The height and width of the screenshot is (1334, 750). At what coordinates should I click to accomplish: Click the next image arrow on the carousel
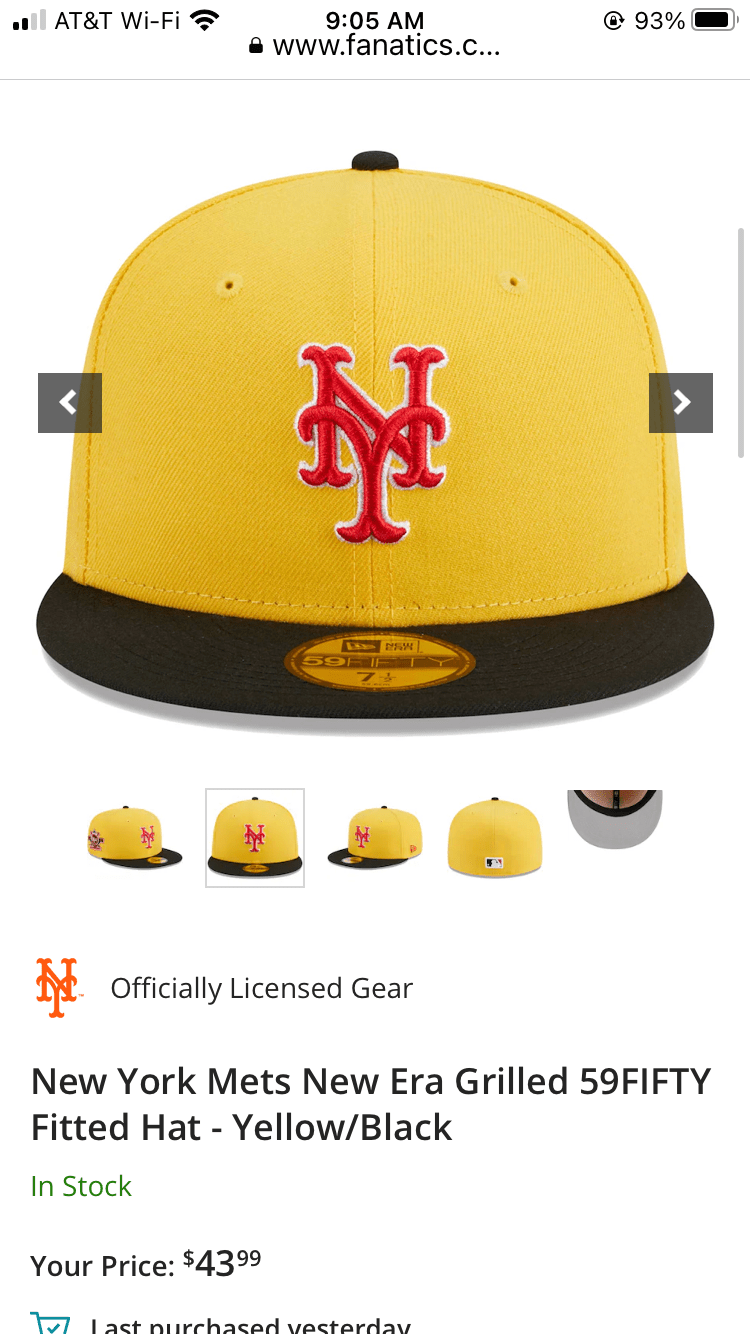(x=681, y=402)
